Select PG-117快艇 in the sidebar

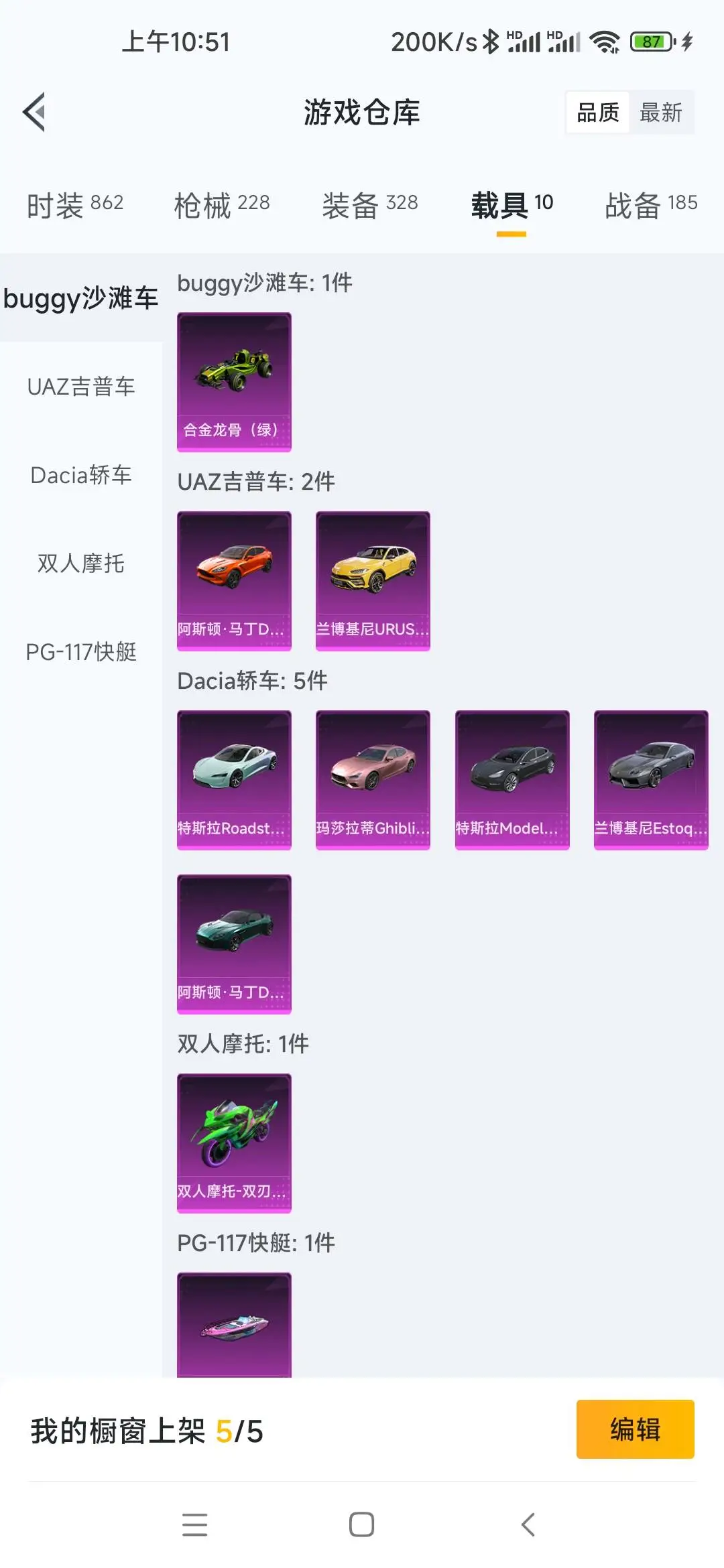[81, 652]
